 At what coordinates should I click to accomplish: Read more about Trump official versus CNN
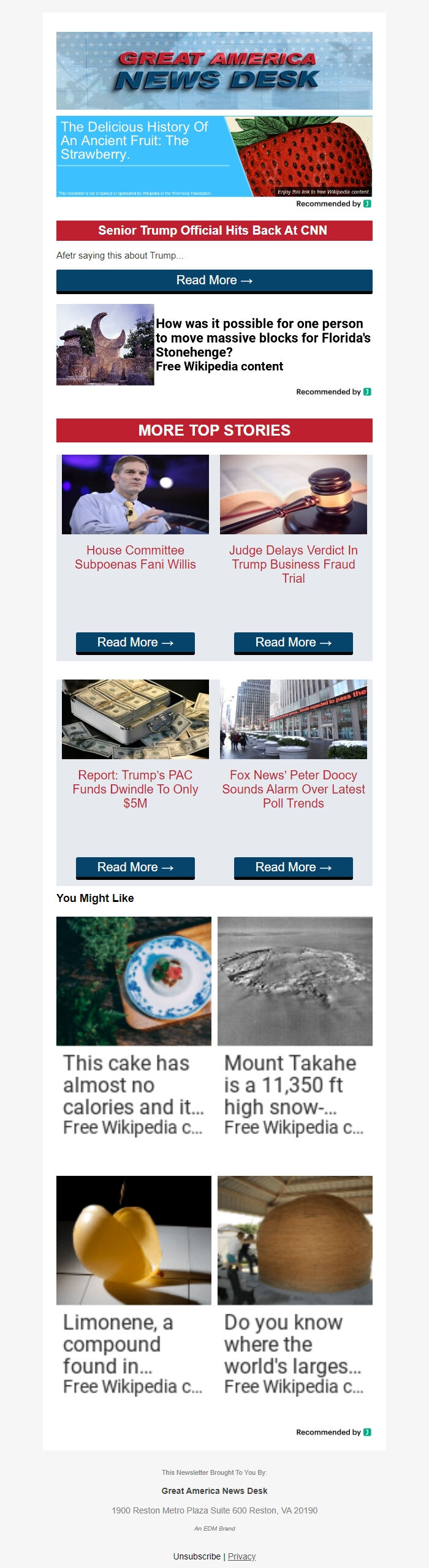214,281
